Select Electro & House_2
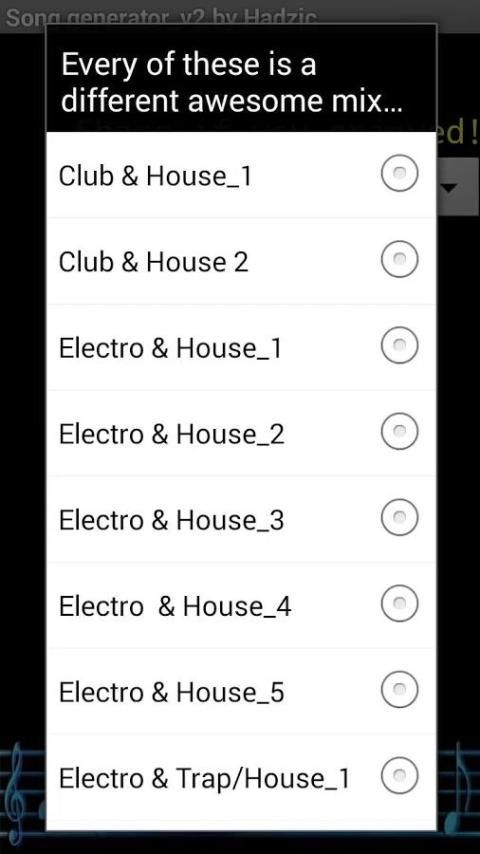This screenshot has width=480, height=854. pyautogui.click(x=241, y=433)
